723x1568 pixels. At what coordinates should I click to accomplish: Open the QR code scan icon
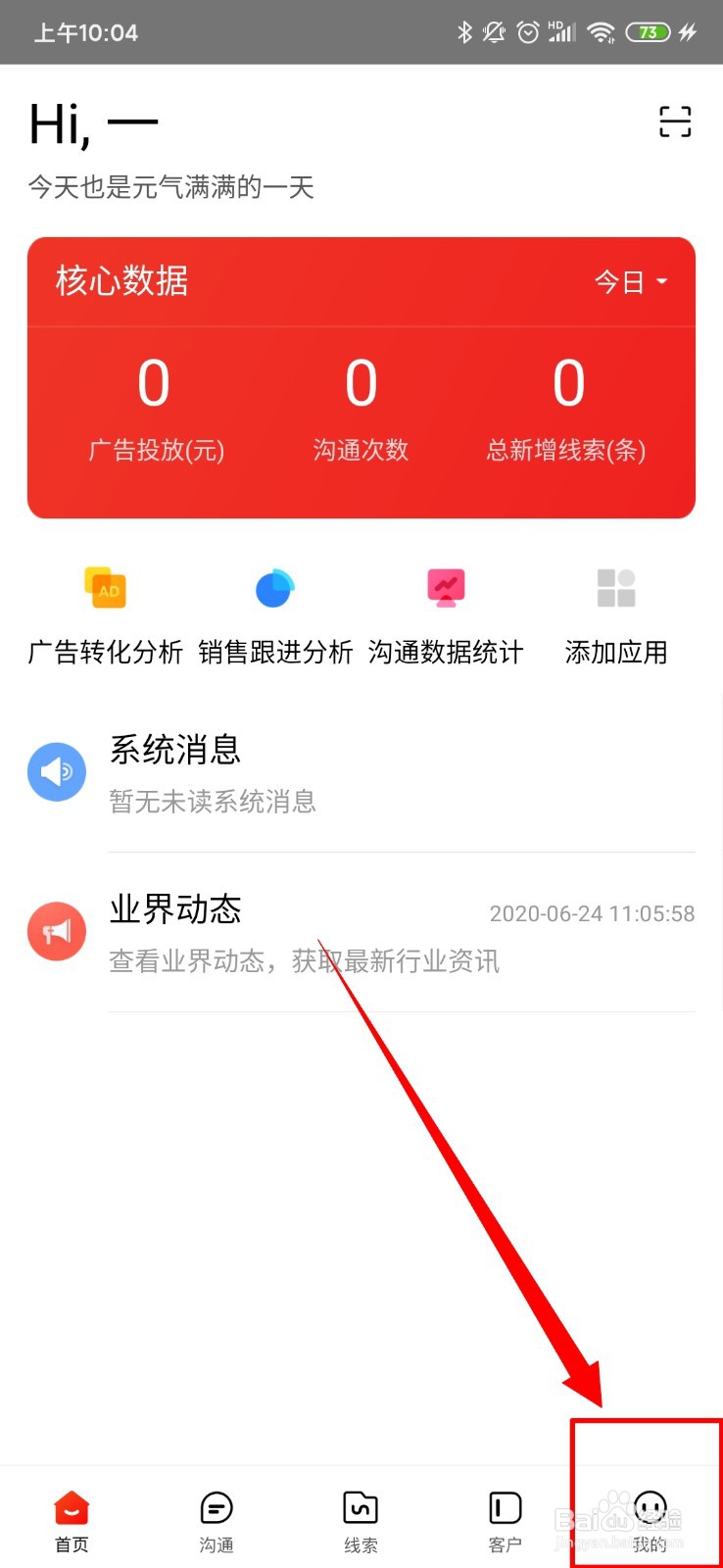pos(676,122)
